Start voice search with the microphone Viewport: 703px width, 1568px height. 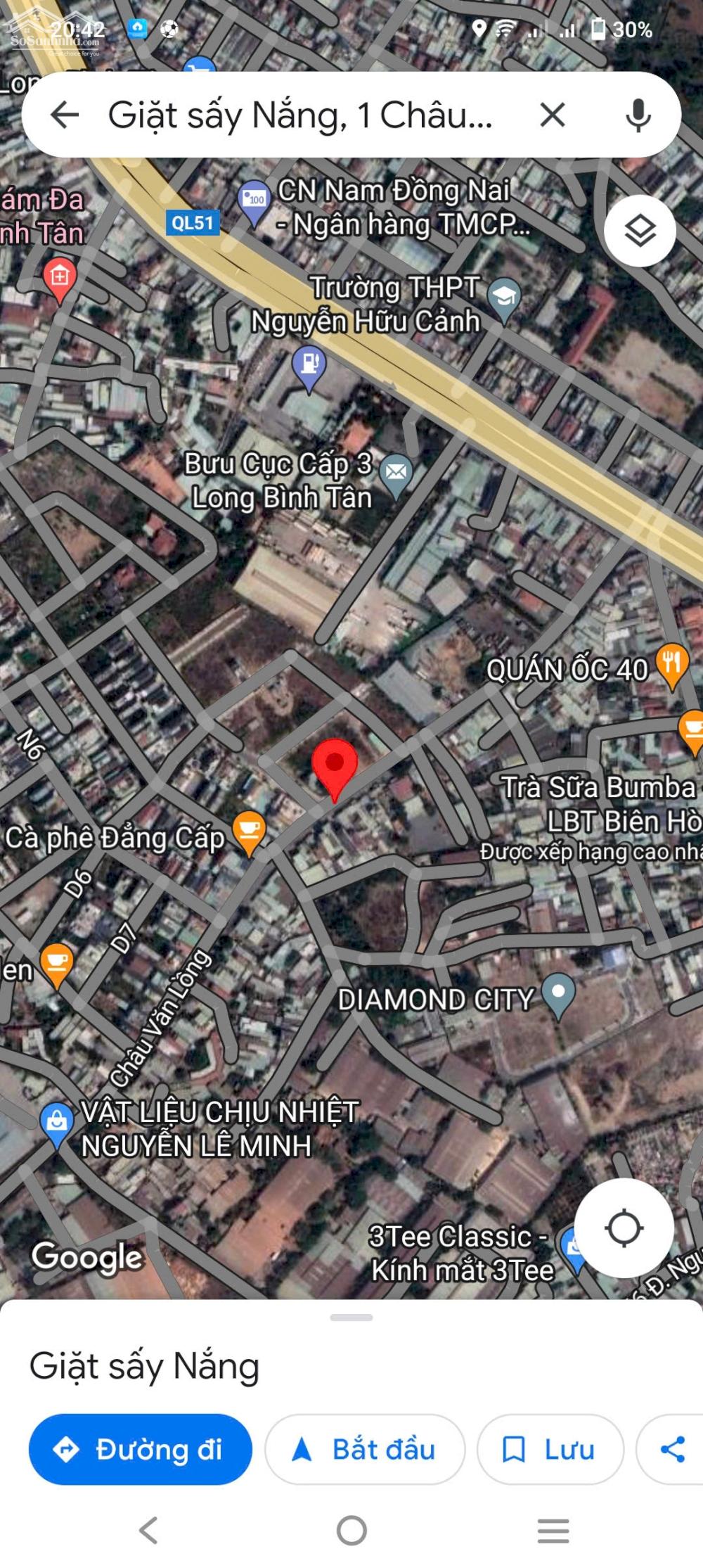pos(638,115)
